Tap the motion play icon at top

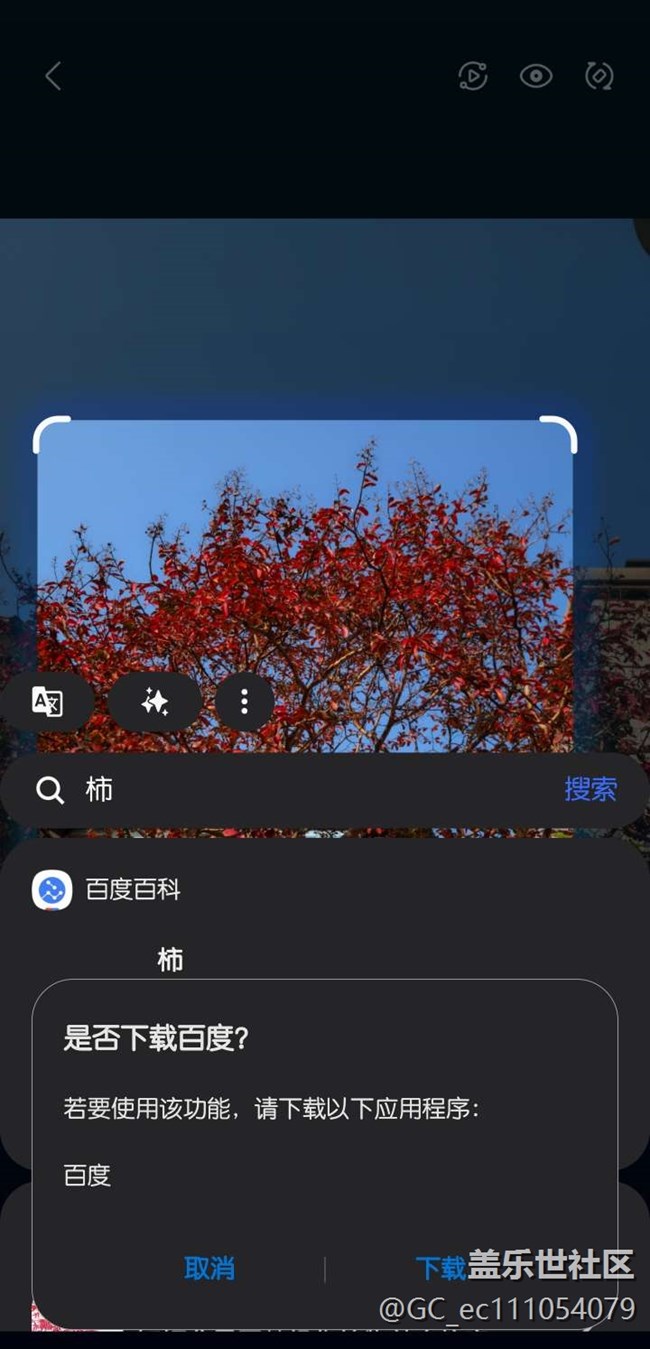pyautogui.click(x=473, y=76)
